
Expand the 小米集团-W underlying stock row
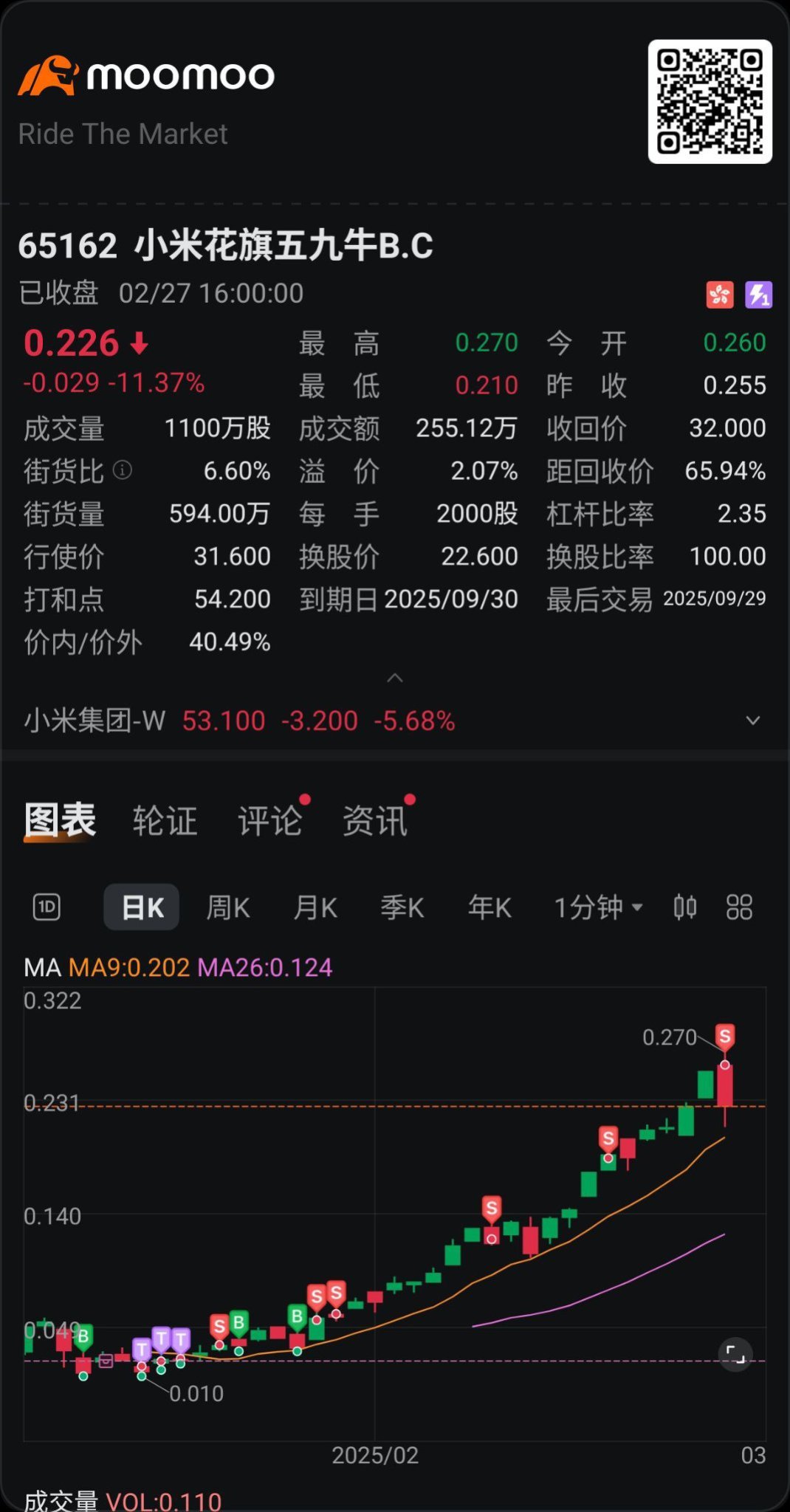click(753, 721)
